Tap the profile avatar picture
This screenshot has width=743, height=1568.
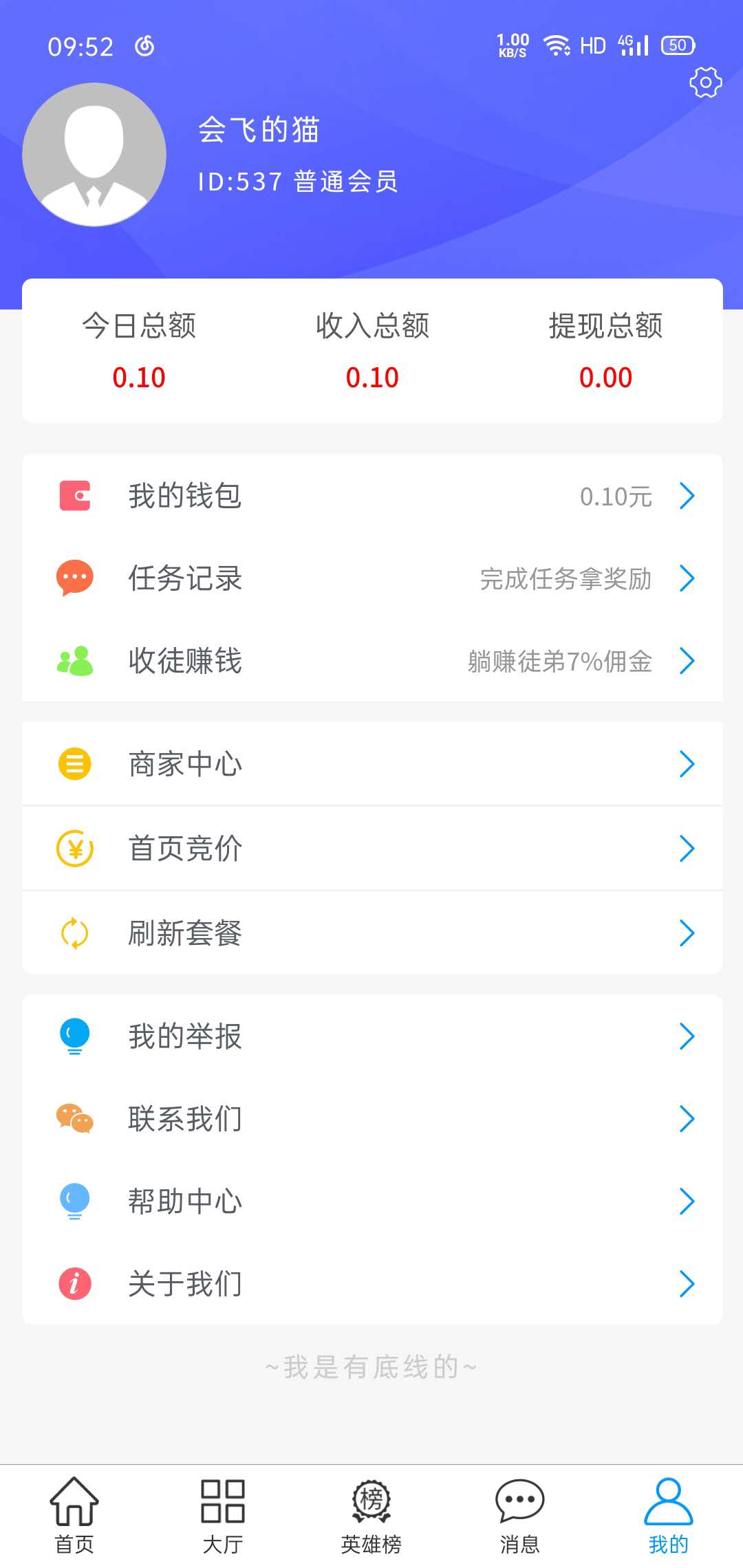click(94, 155)
